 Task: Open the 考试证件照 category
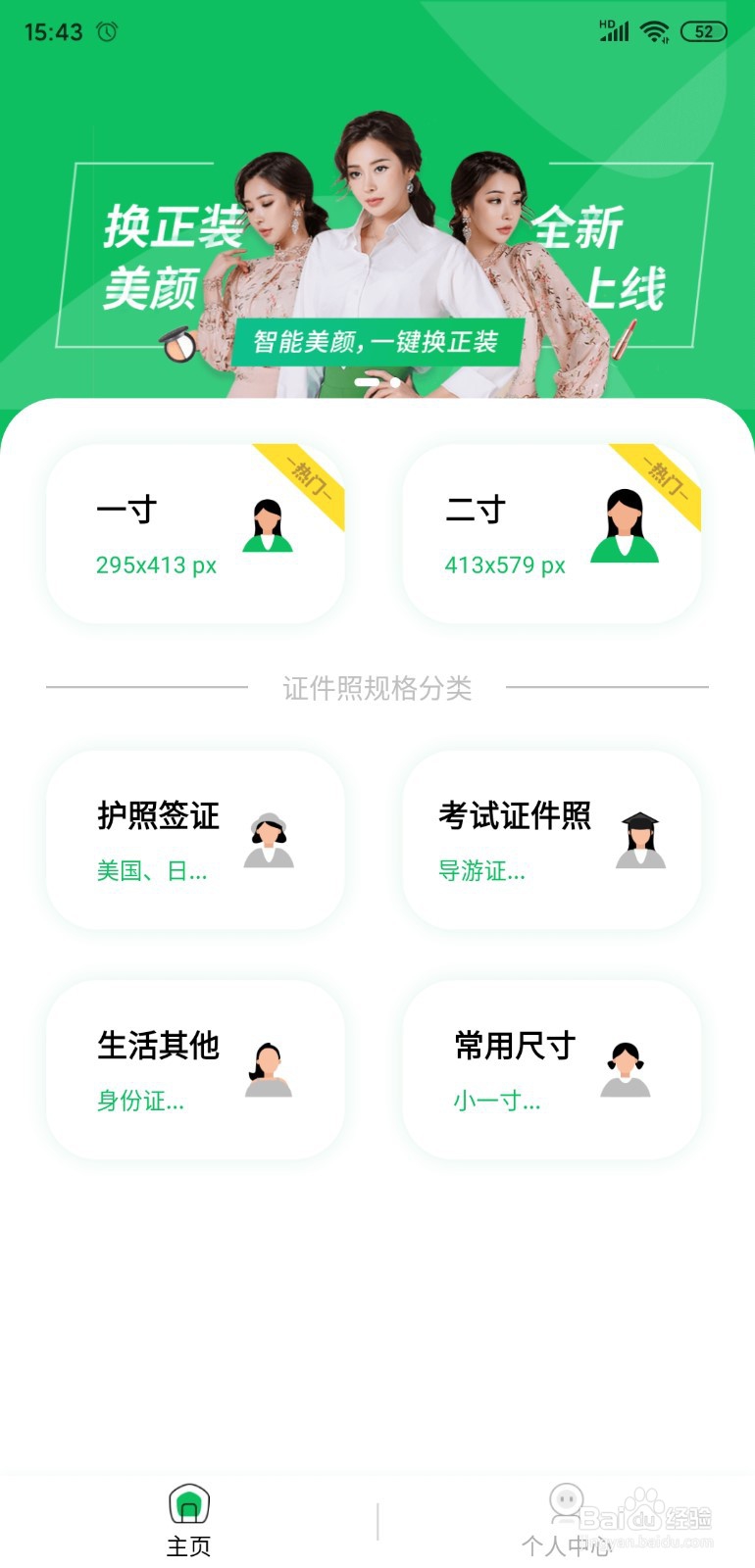pos(552,840)
